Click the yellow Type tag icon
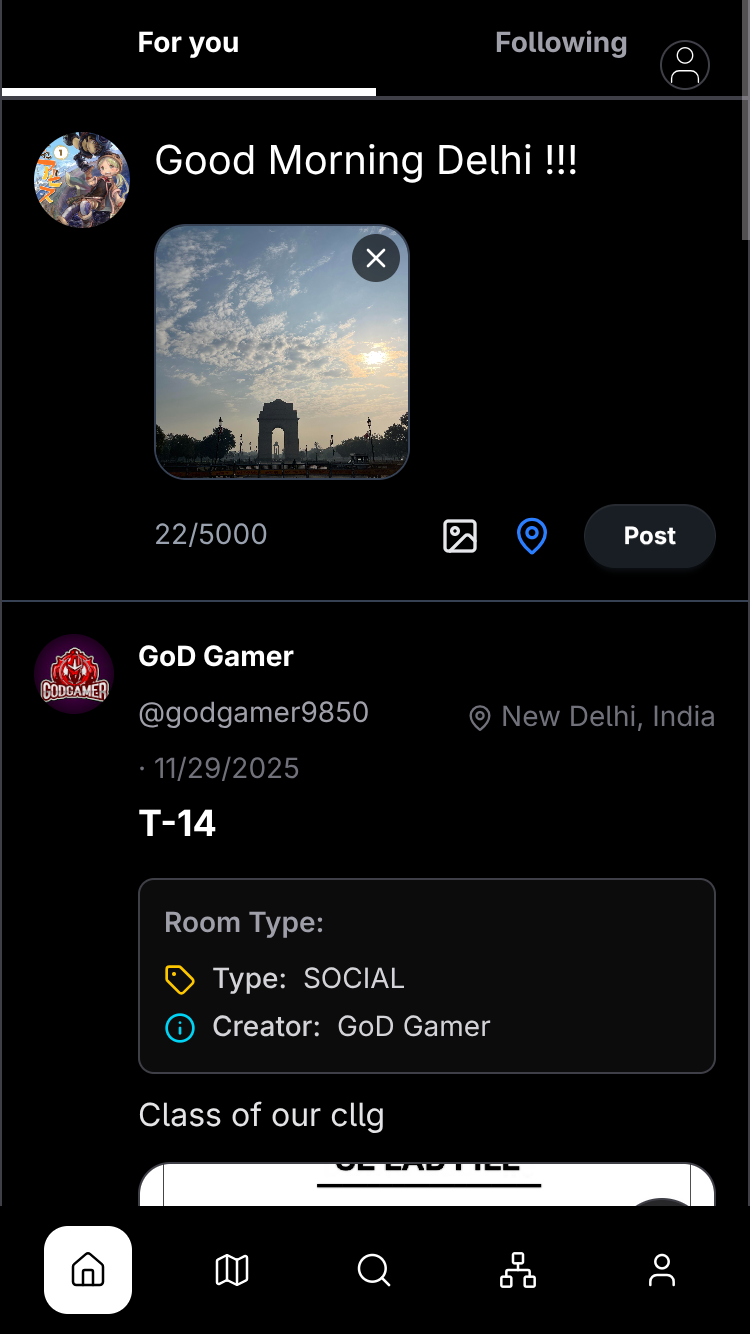The image size is (750, 1334). click(180, 980)
